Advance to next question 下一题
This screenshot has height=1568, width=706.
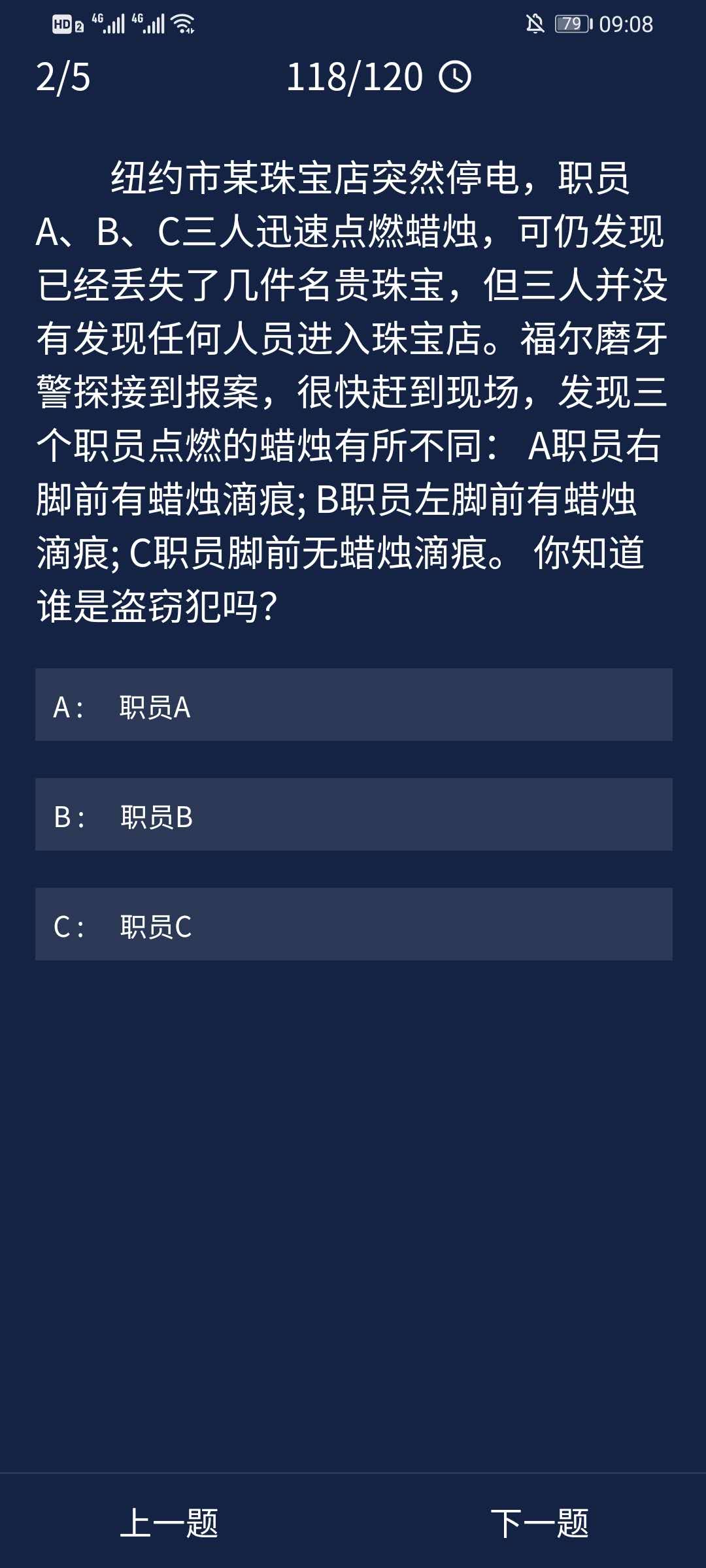[x=539, y=1524]
